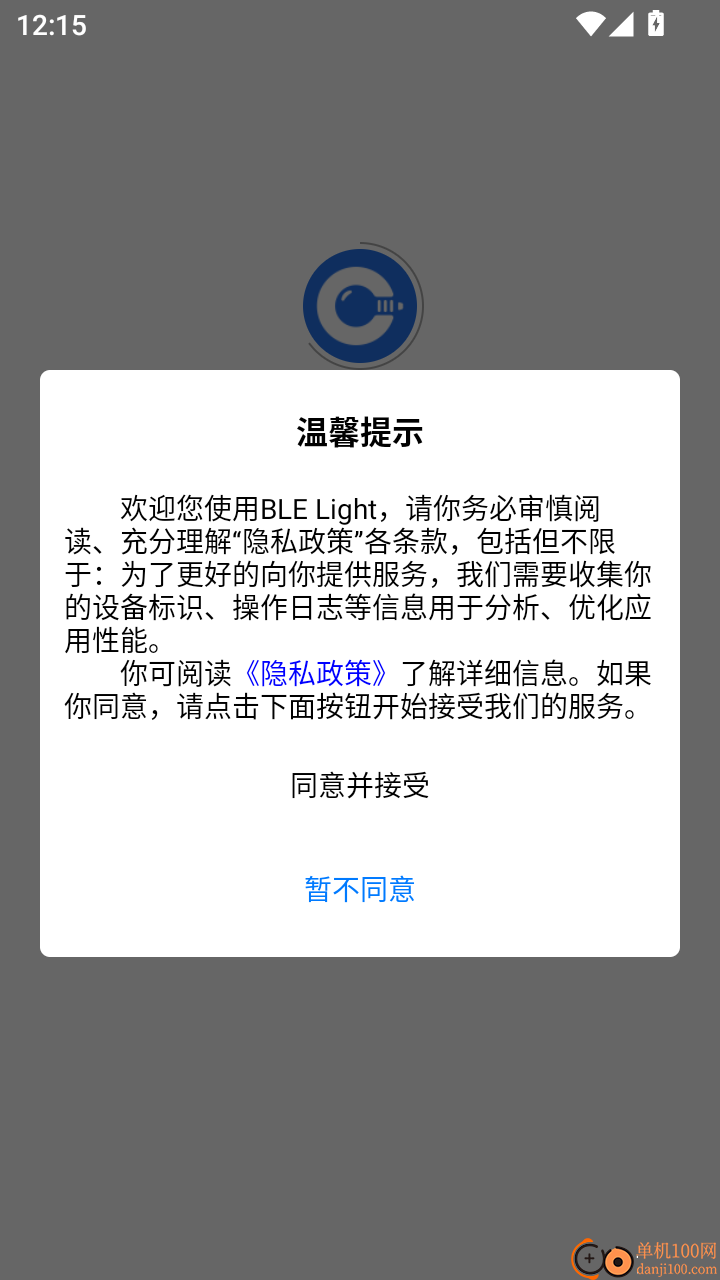720x1280 pixels.
Task: Tap the status bar at the top
Action: point(360,23)
